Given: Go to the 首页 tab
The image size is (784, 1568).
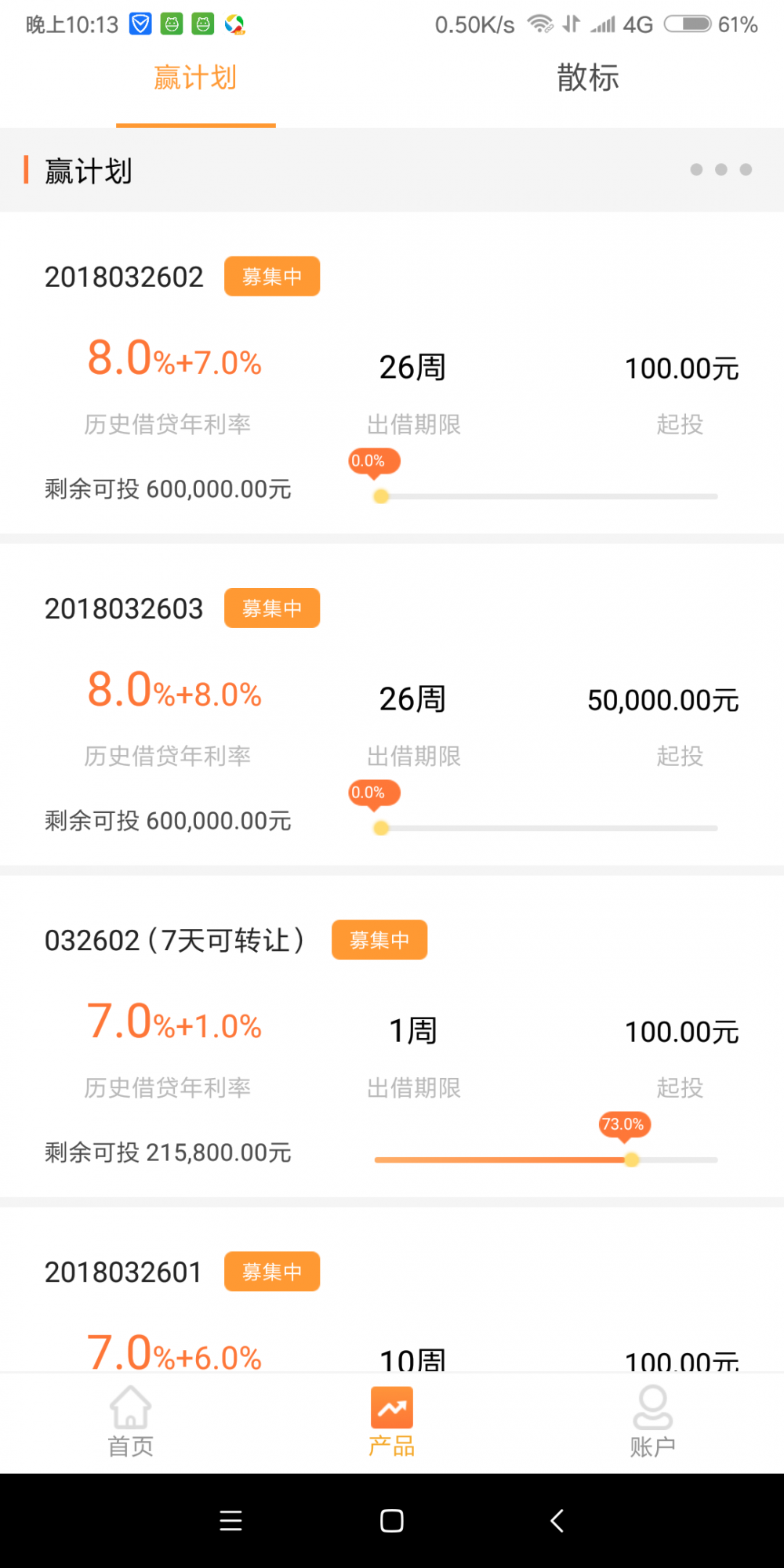Looking at the screenshot, I should point(130,1422).
